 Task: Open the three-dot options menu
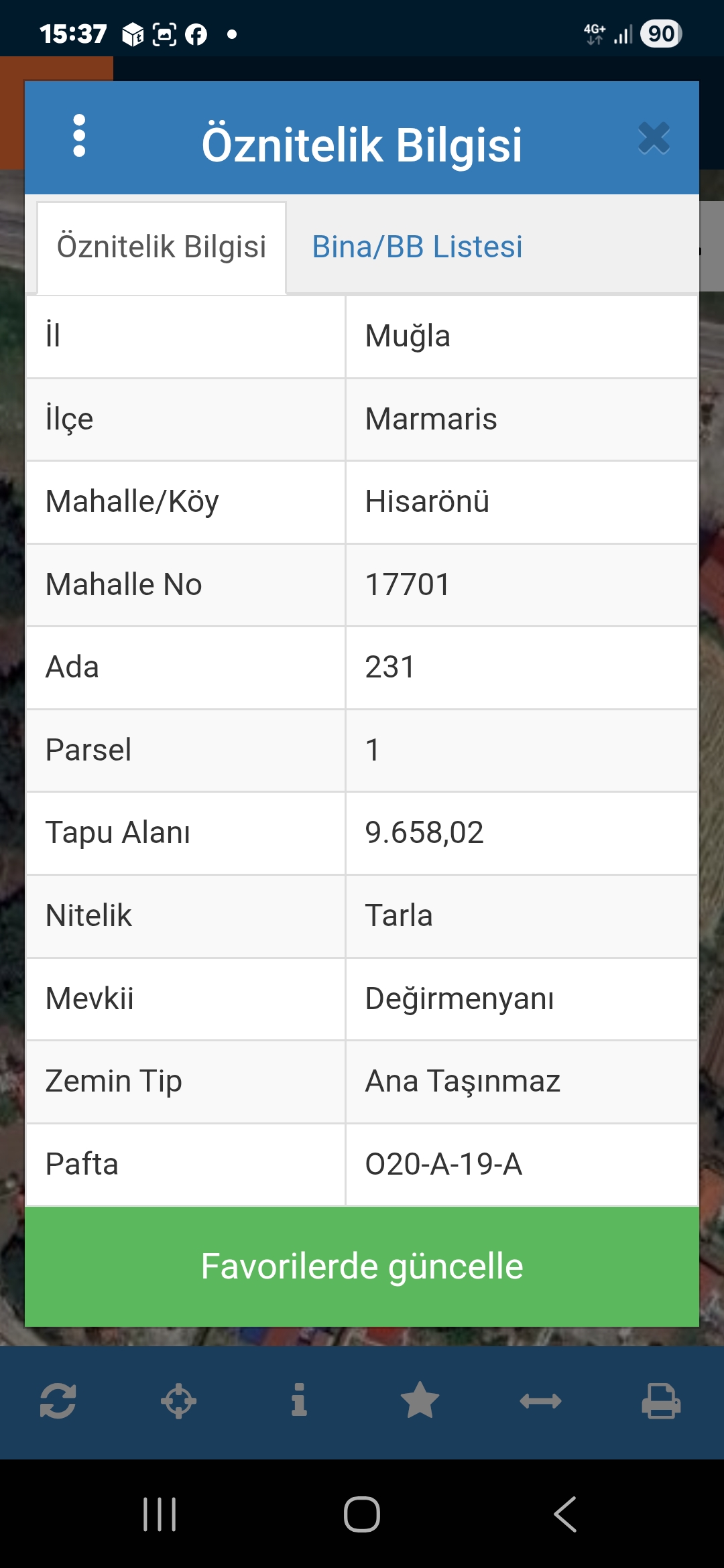pyautogui.click(x=80, y=136)
